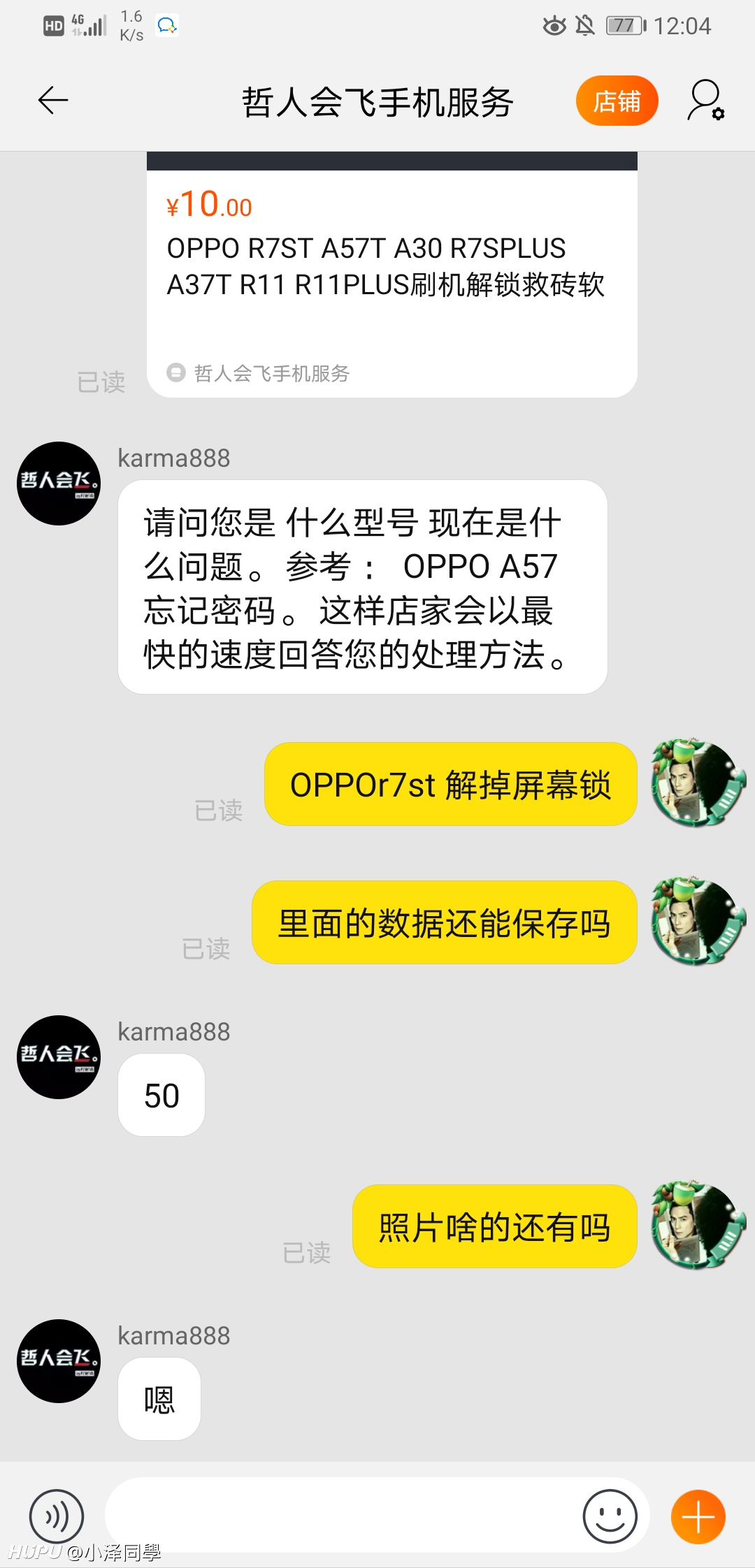
Task: Open the contact settings profile icon
Action: tap(706, 101)
